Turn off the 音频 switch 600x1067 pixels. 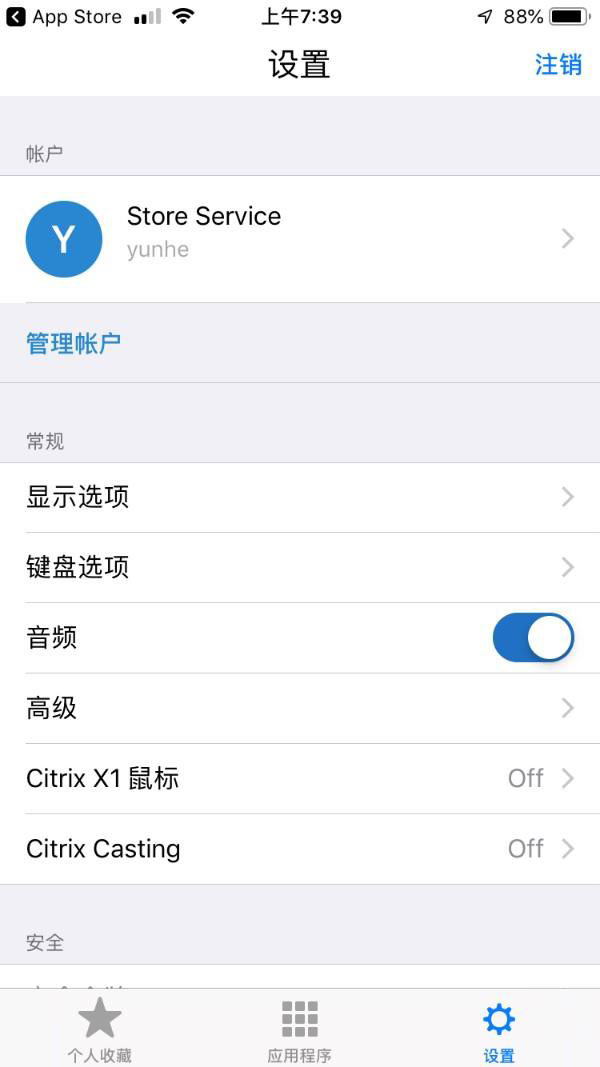coord(533,638)
